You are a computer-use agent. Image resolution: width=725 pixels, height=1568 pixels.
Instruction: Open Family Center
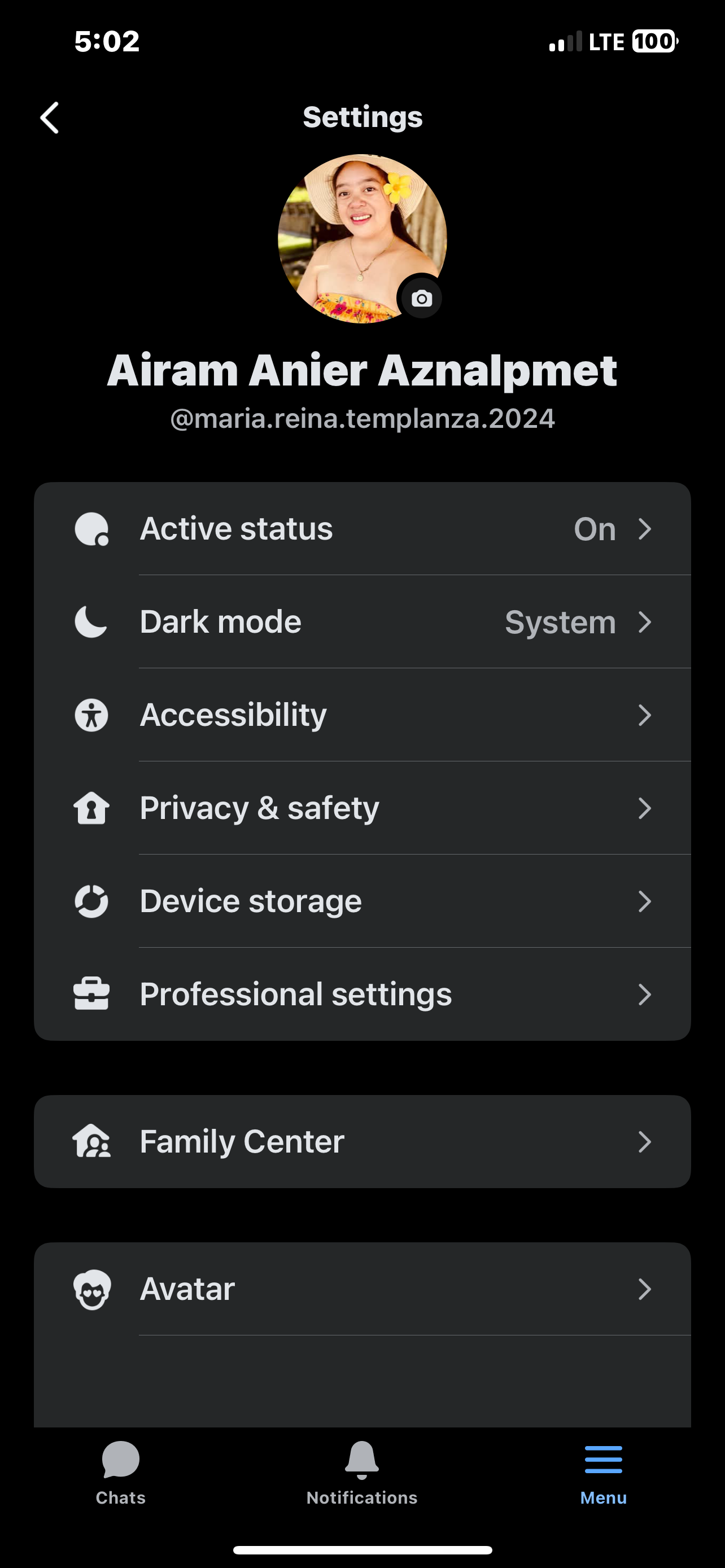(362, 1141)
